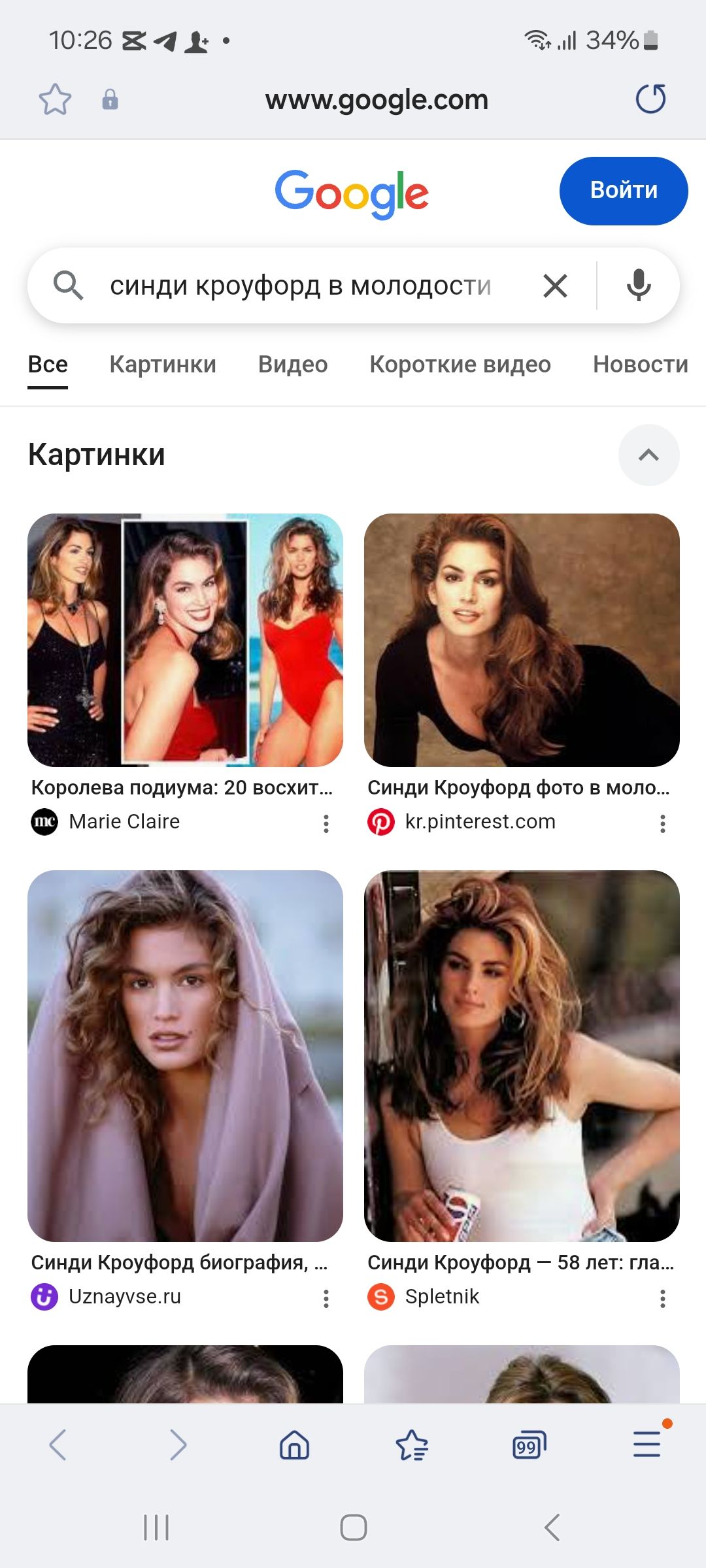Viewport: 706px width, 1568px height.
Task: View the kr.pinterest.com image result
Action: tap(522, 640)
